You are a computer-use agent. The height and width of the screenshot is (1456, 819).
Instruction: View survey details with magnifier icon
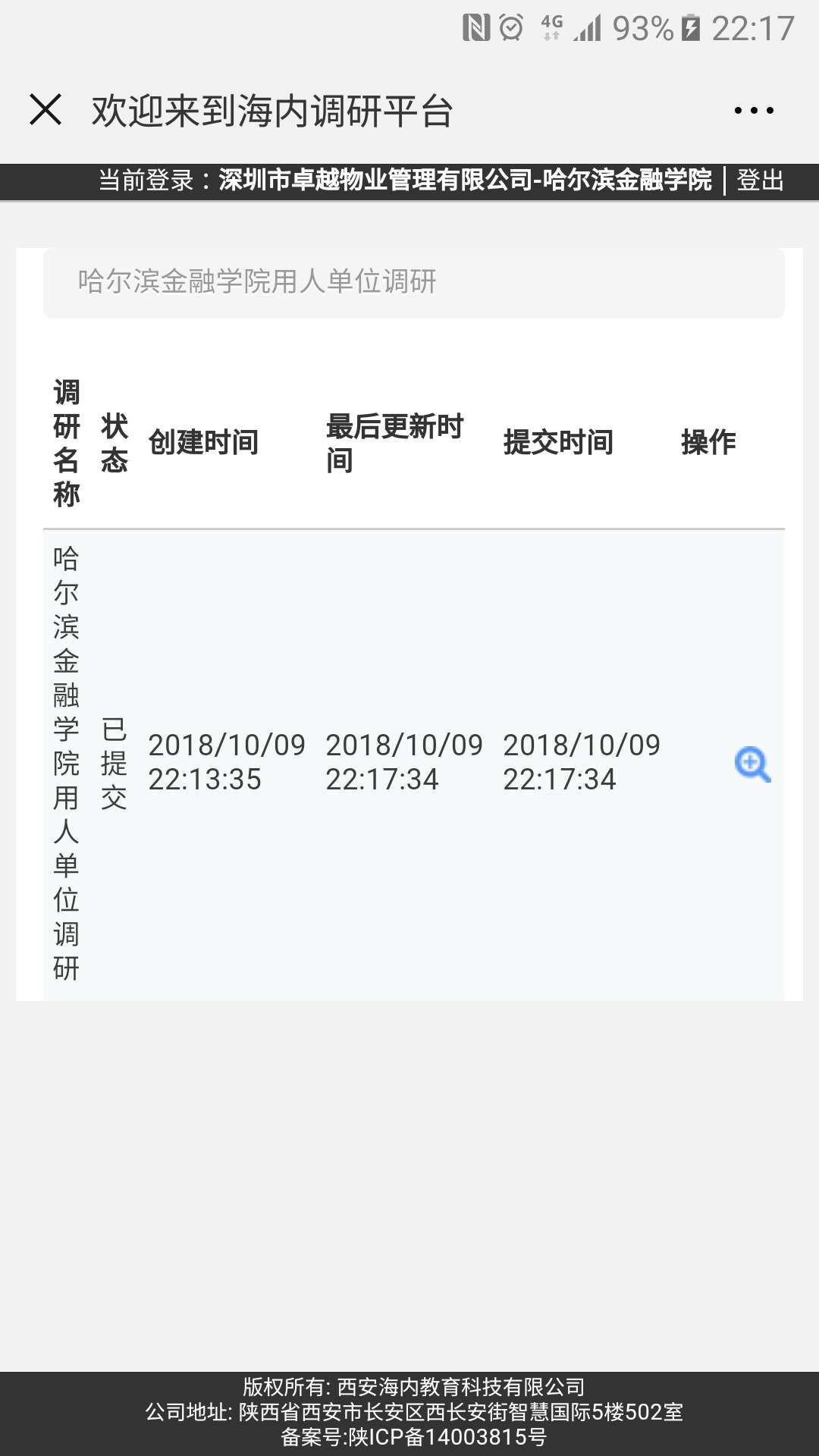pos(752,764)
